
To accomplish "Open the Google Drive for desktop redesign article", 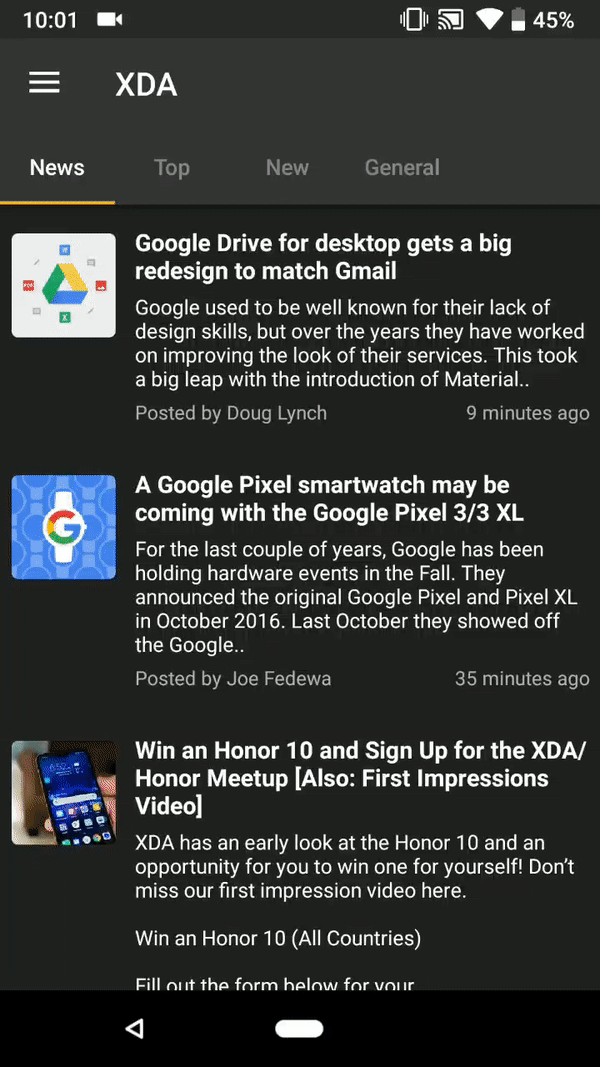I will click(323, 257).
